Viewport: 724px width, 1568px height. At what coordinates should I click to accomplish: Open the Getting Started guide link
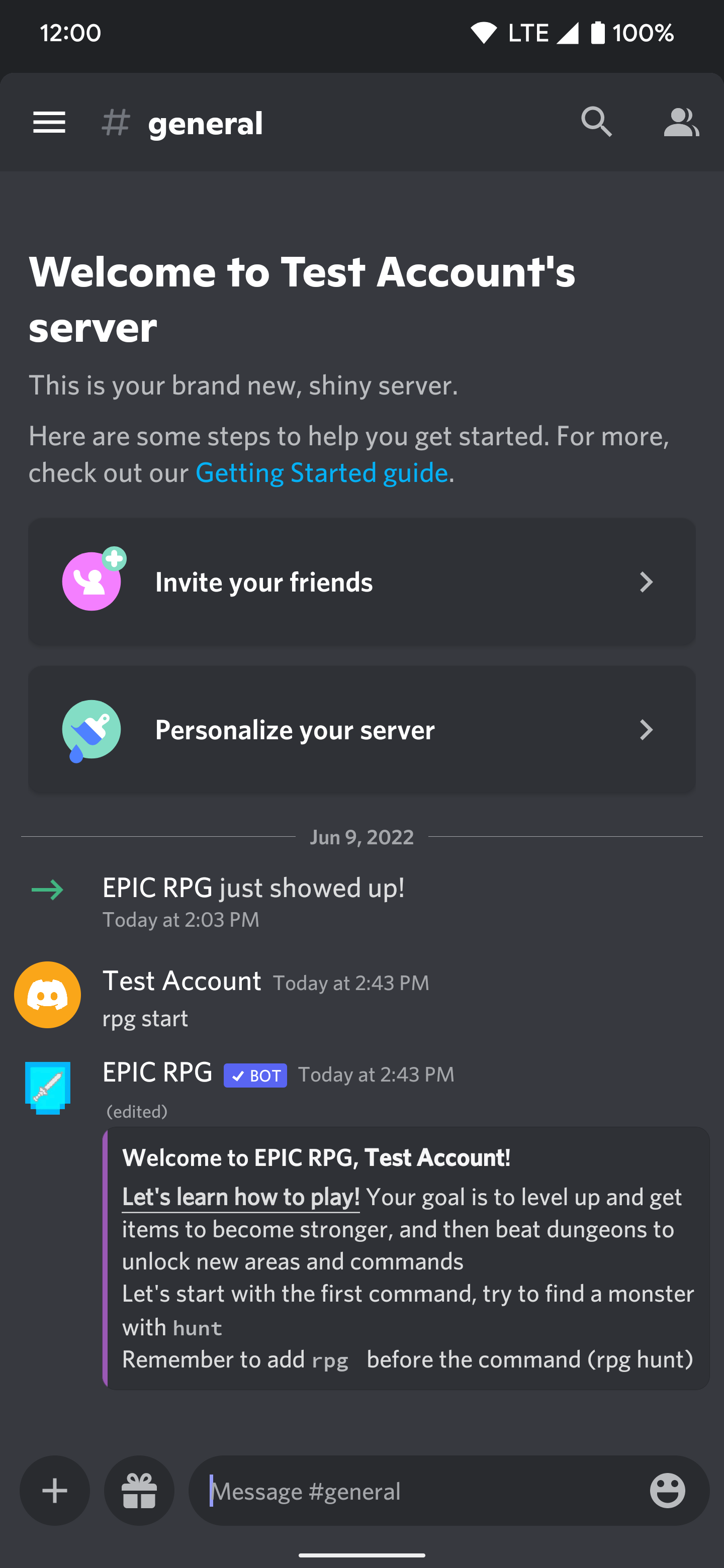click(321, 472)
